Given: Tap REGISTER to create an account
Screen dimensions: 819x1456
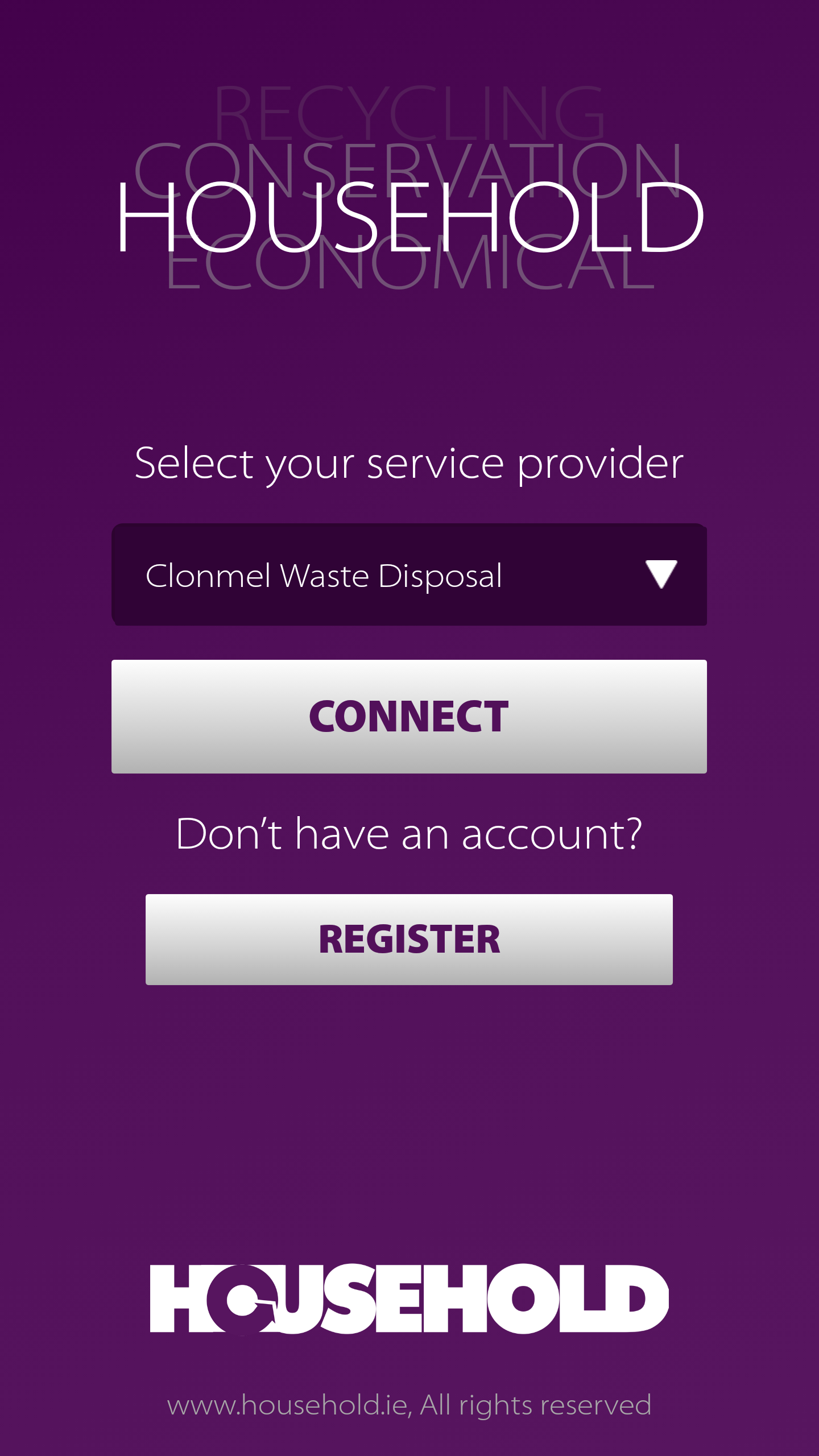Looking at the screenshot, I should pos(409,939).
